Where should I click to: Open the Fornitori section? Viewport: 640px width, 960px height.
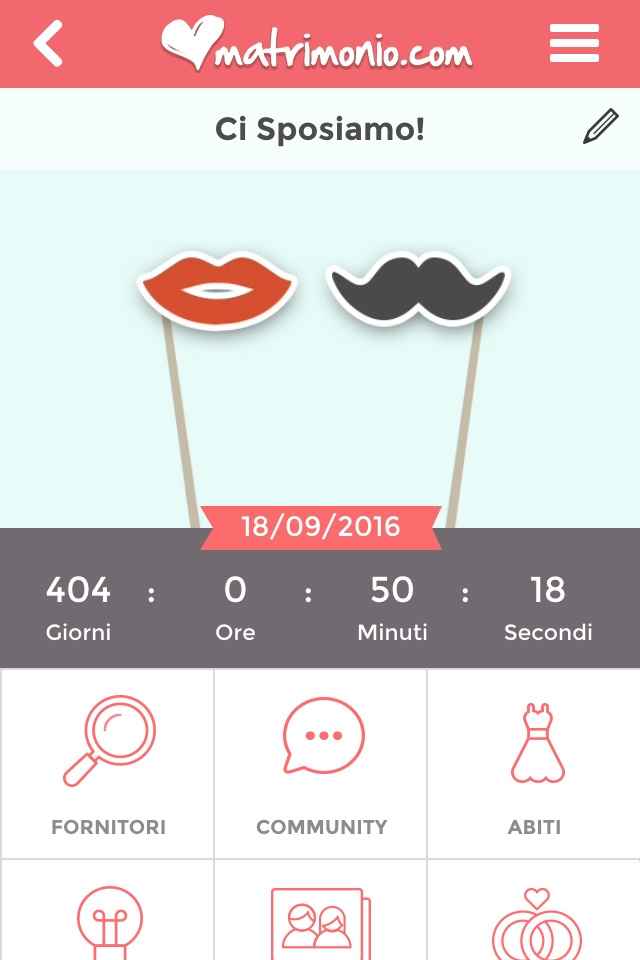[108, 764]
